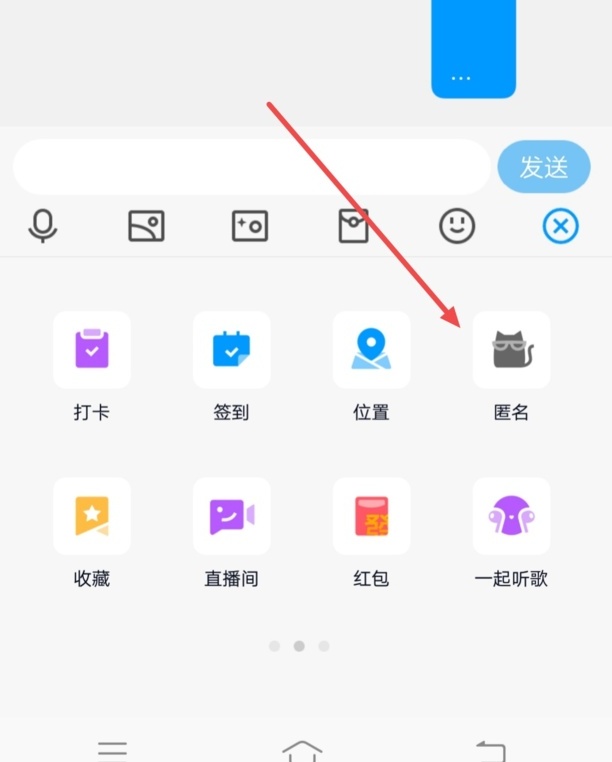Open red packet icon in toolbar
The width and height of the screenshot is (612, 762).
point(353,226)
